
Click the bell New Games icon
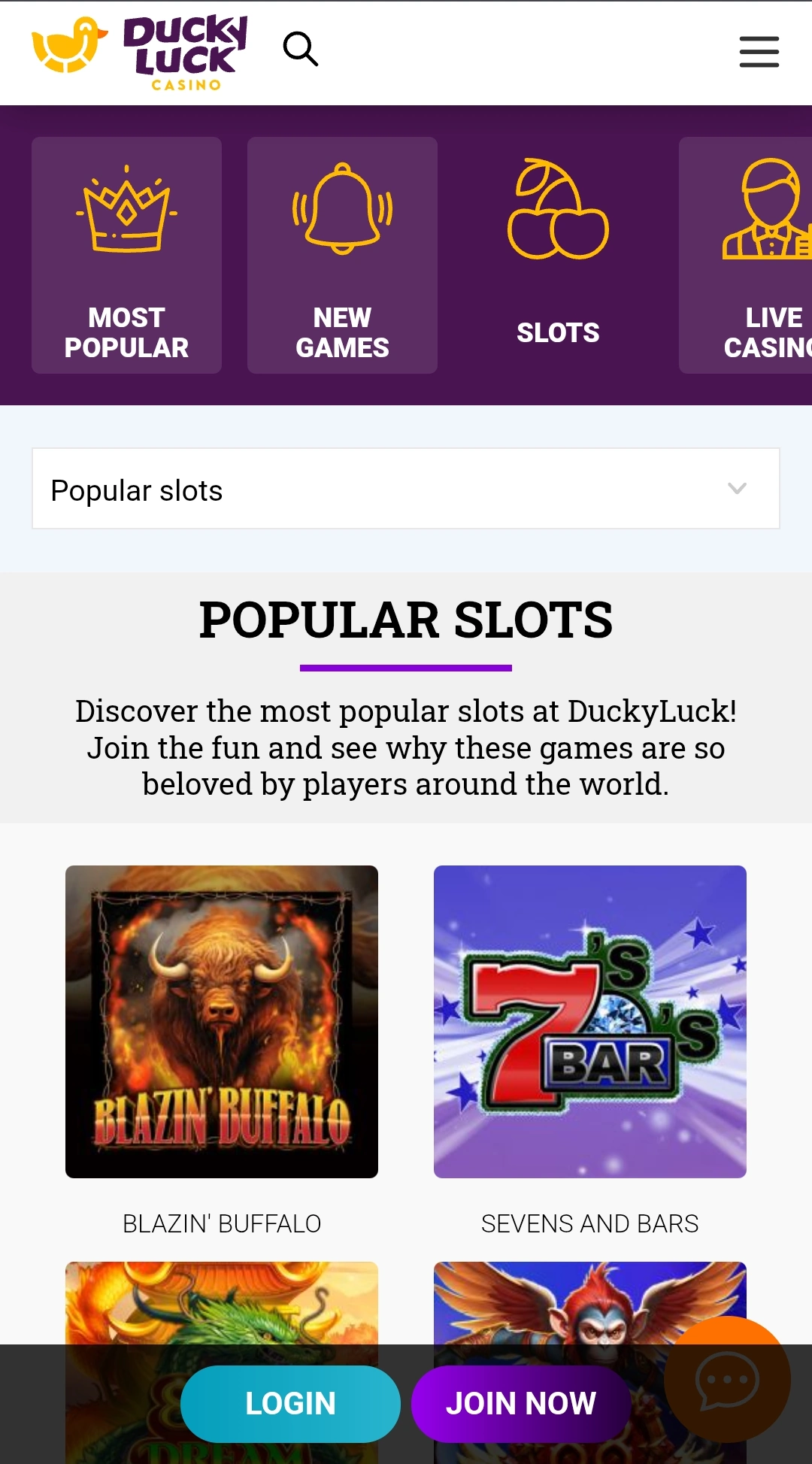(341, 211)
